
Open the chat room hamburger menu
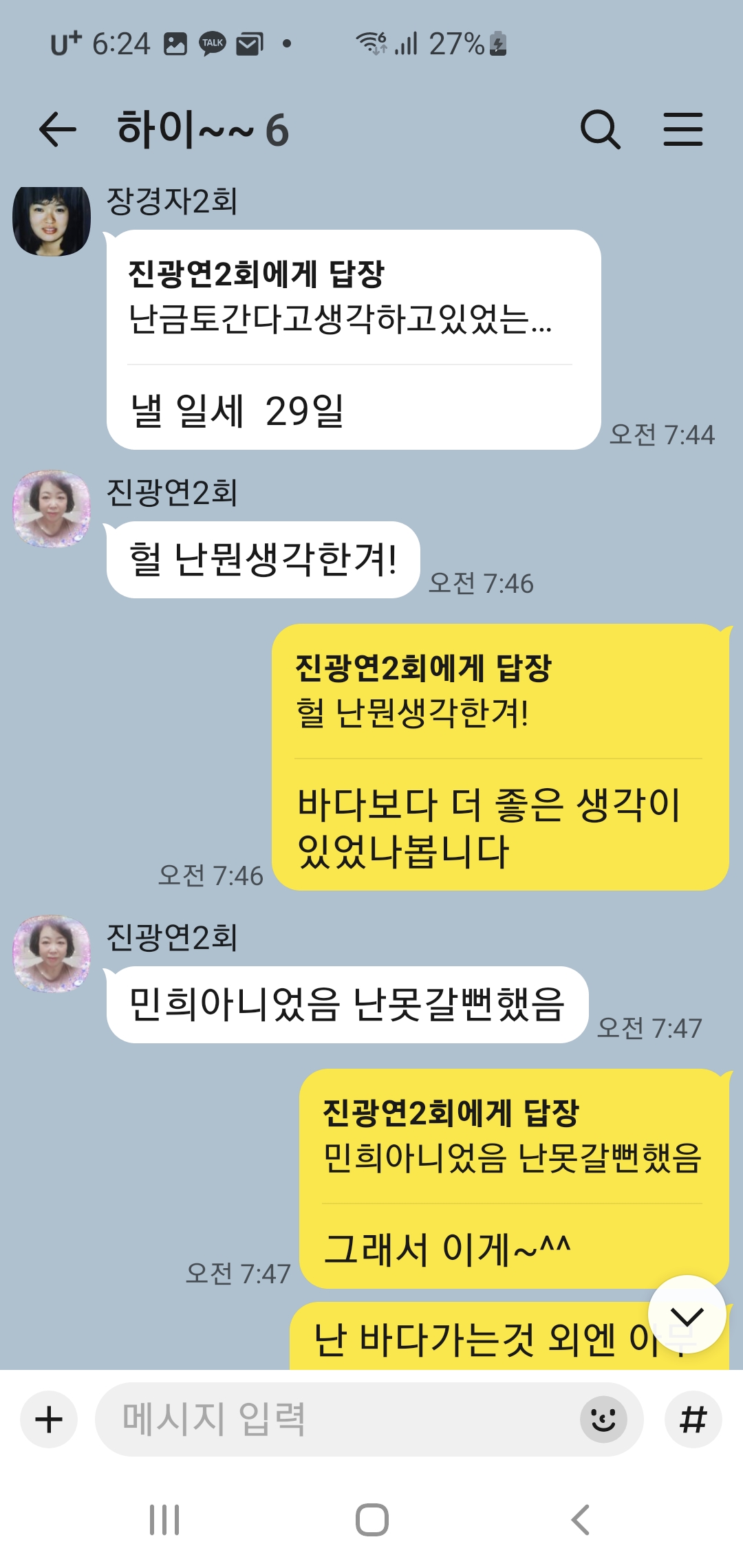tap(683, 130)
